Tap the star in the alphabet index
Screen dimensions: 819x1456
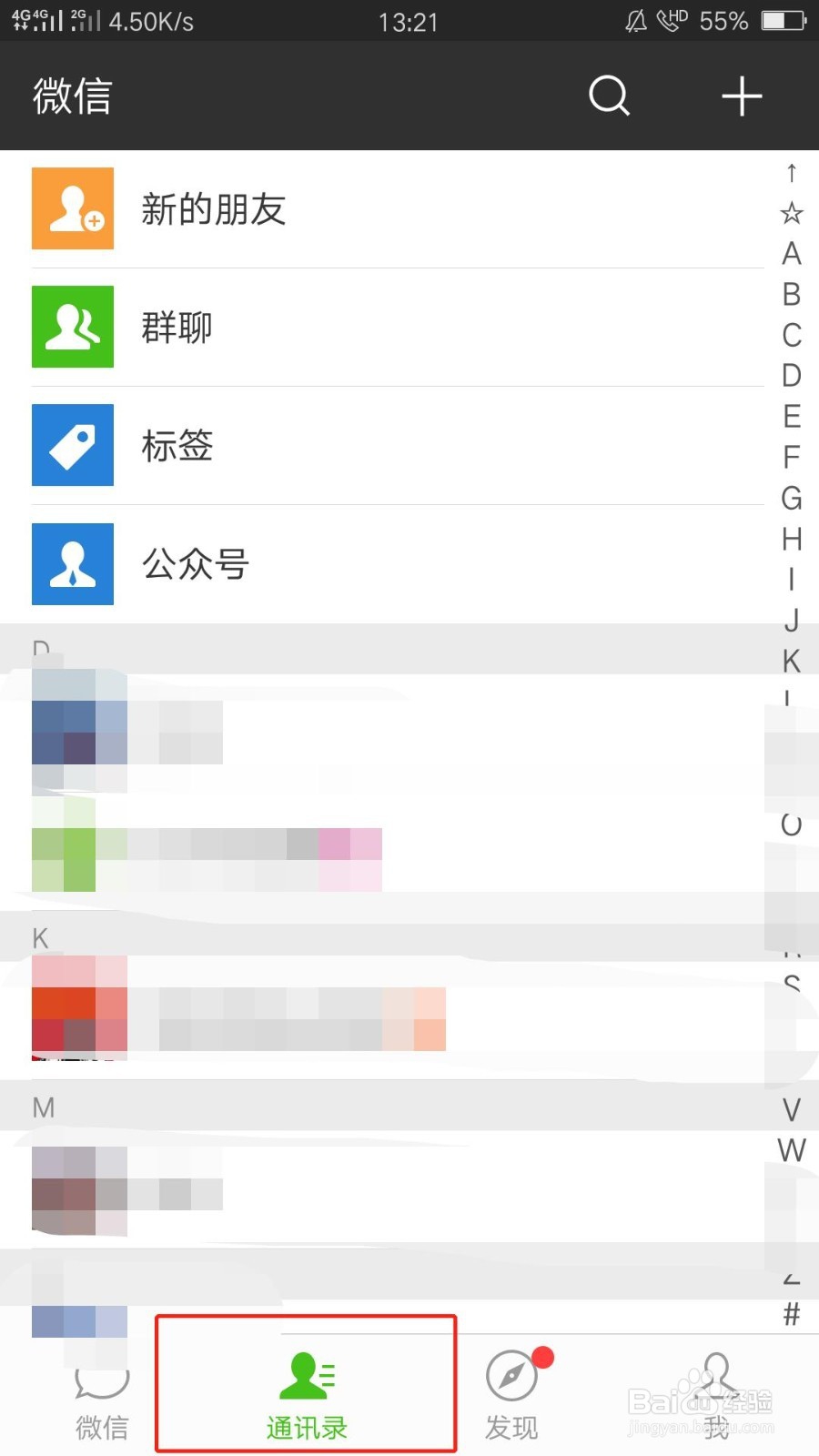click(790, 214)
